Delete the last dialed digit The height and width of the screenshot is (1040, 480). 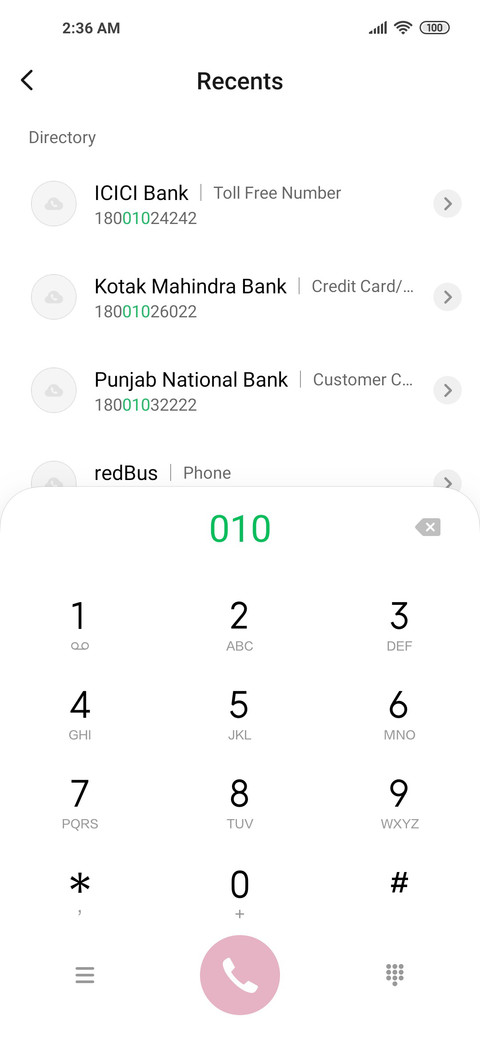428,528
